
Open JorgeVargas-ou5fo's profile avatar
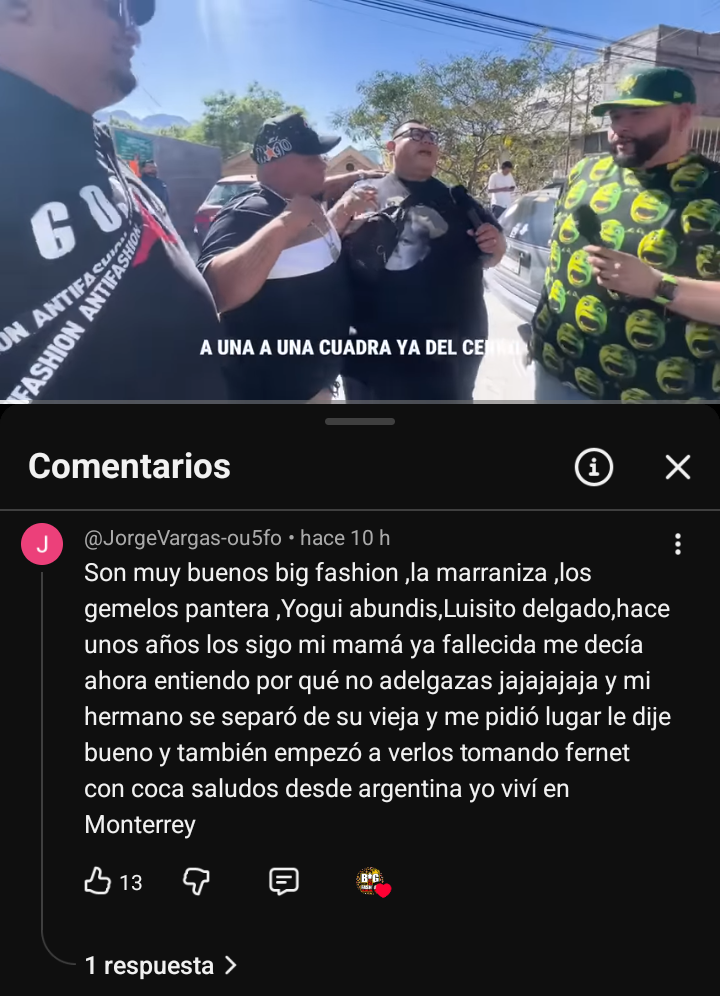pyautogui.click(x=42, y=545)
